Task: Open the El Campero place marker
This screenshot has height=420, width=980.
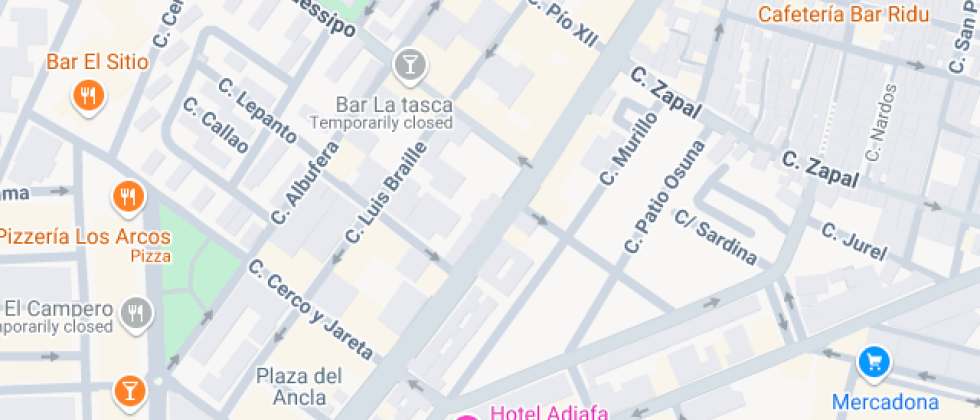Action: click(x=136, y=313)
